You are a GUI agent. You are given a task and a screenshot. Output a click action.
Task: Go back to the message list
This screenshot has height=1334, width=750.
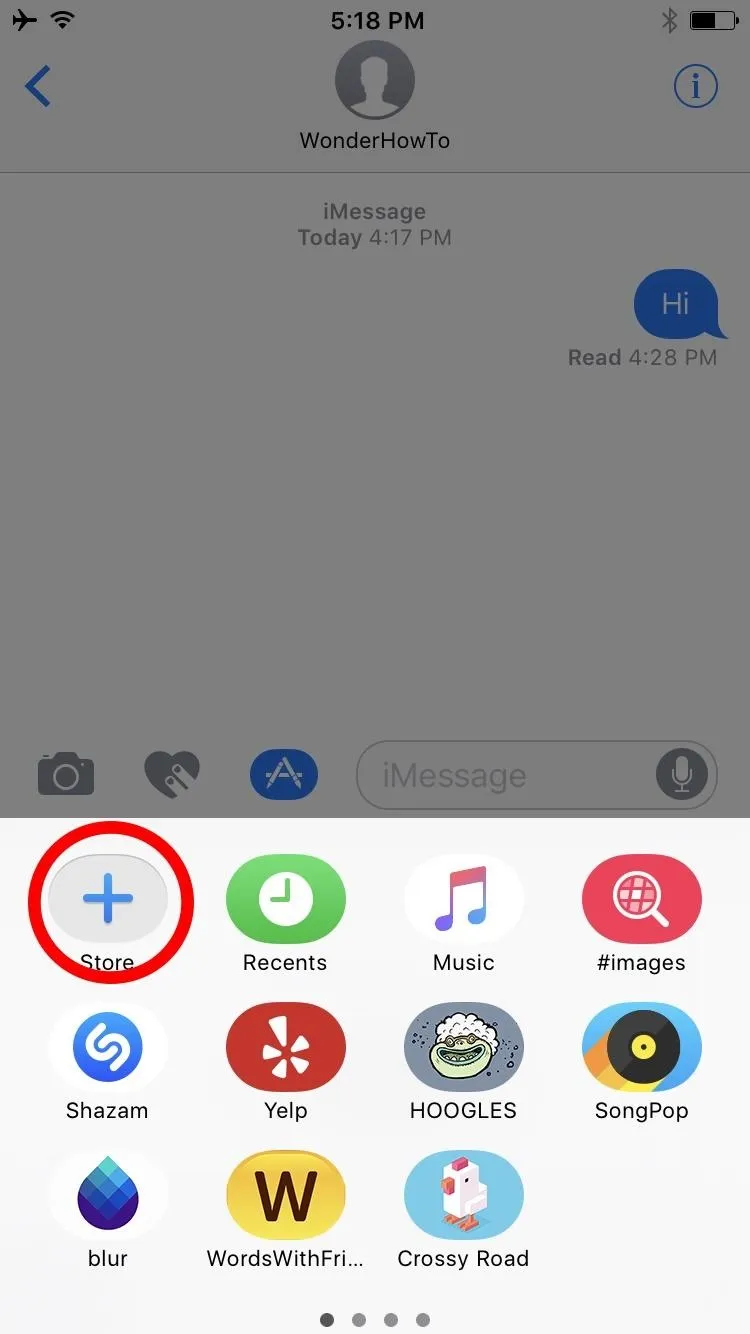click(38, 87)
